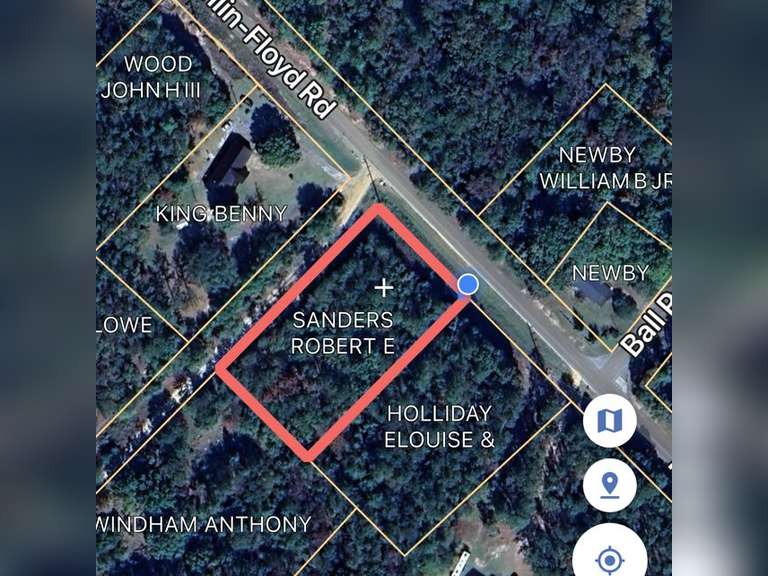This screenshot has height=576, width=768.
Task: Select the King Benny parcel
Action: (222, 213)
